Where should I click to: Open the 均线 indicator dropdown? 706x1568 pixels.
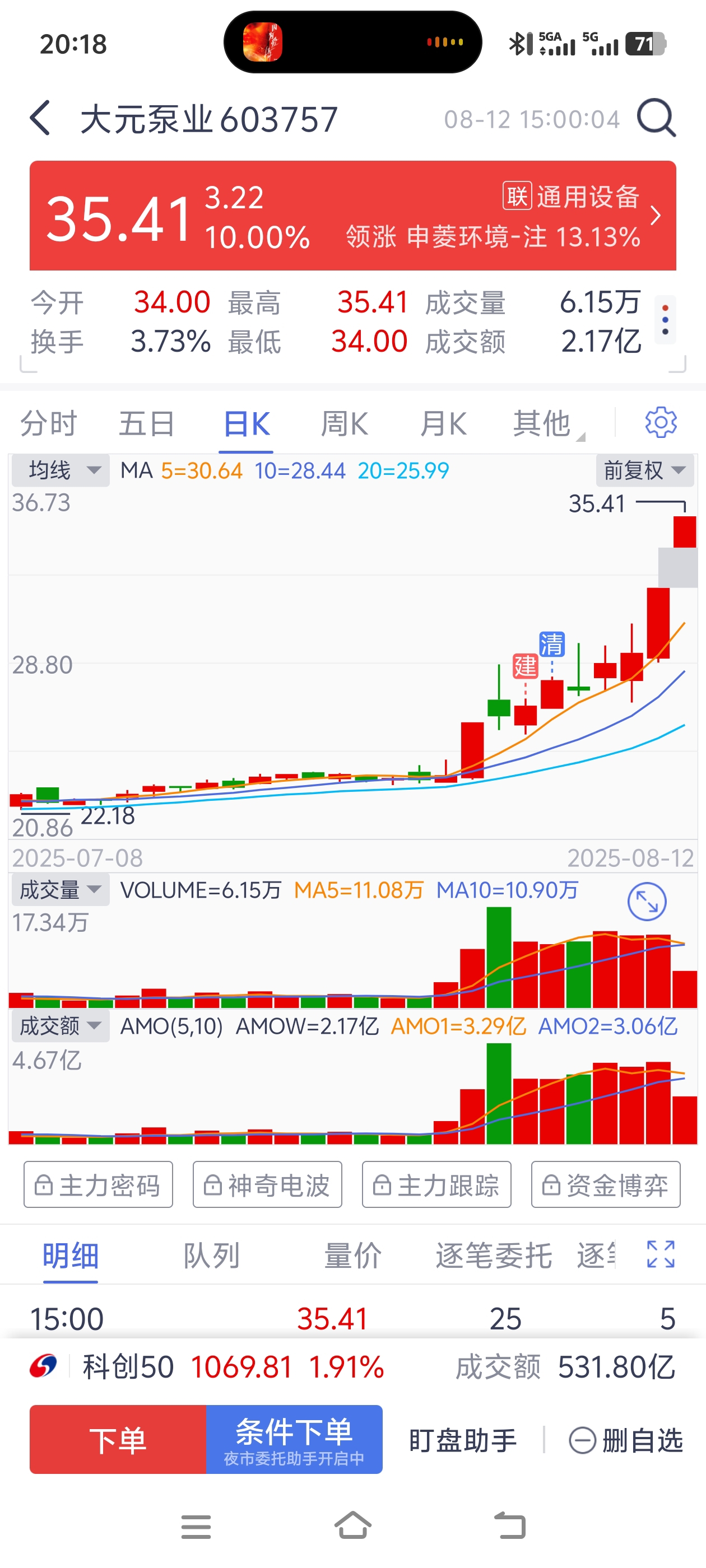click(x=61, y=470)
